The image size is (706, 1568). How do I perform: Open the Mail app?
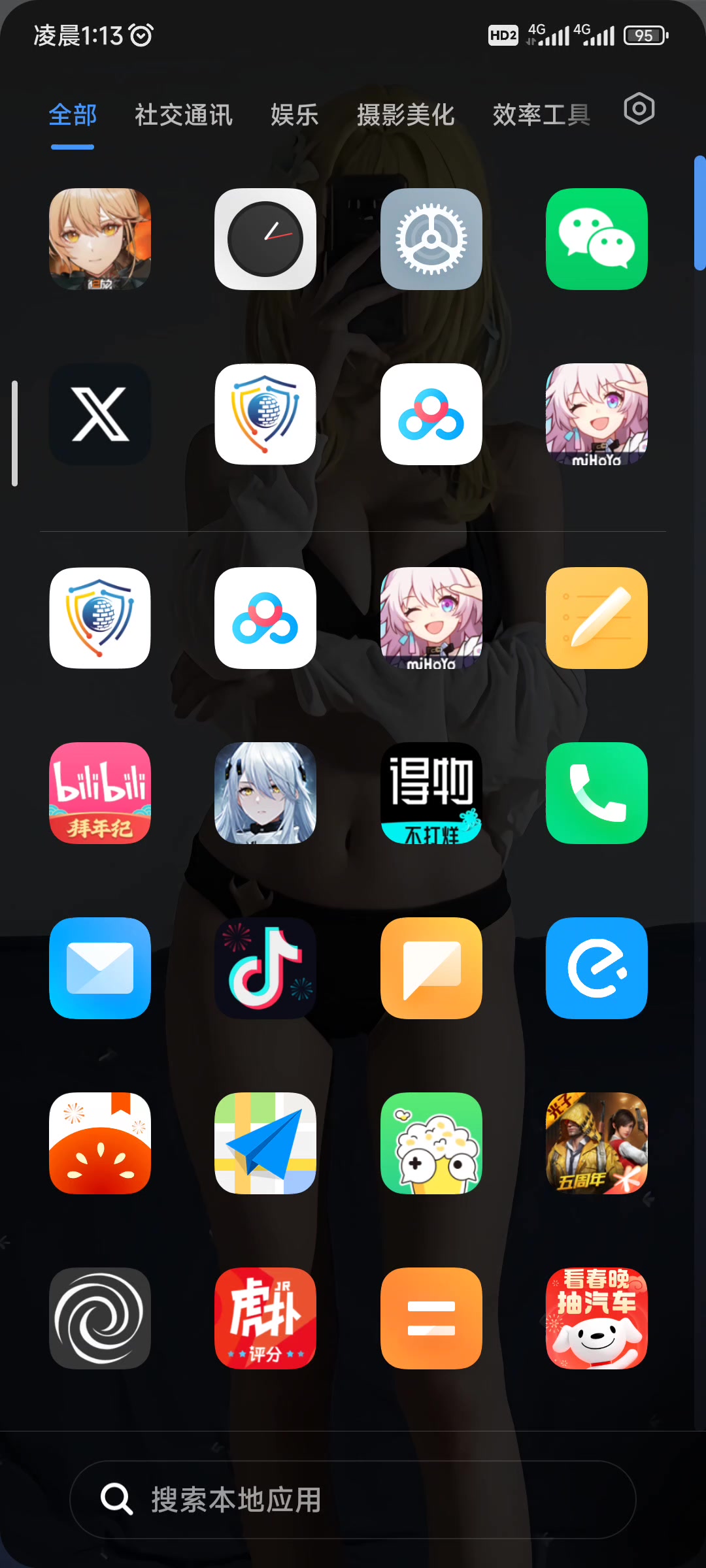(100, 968)
